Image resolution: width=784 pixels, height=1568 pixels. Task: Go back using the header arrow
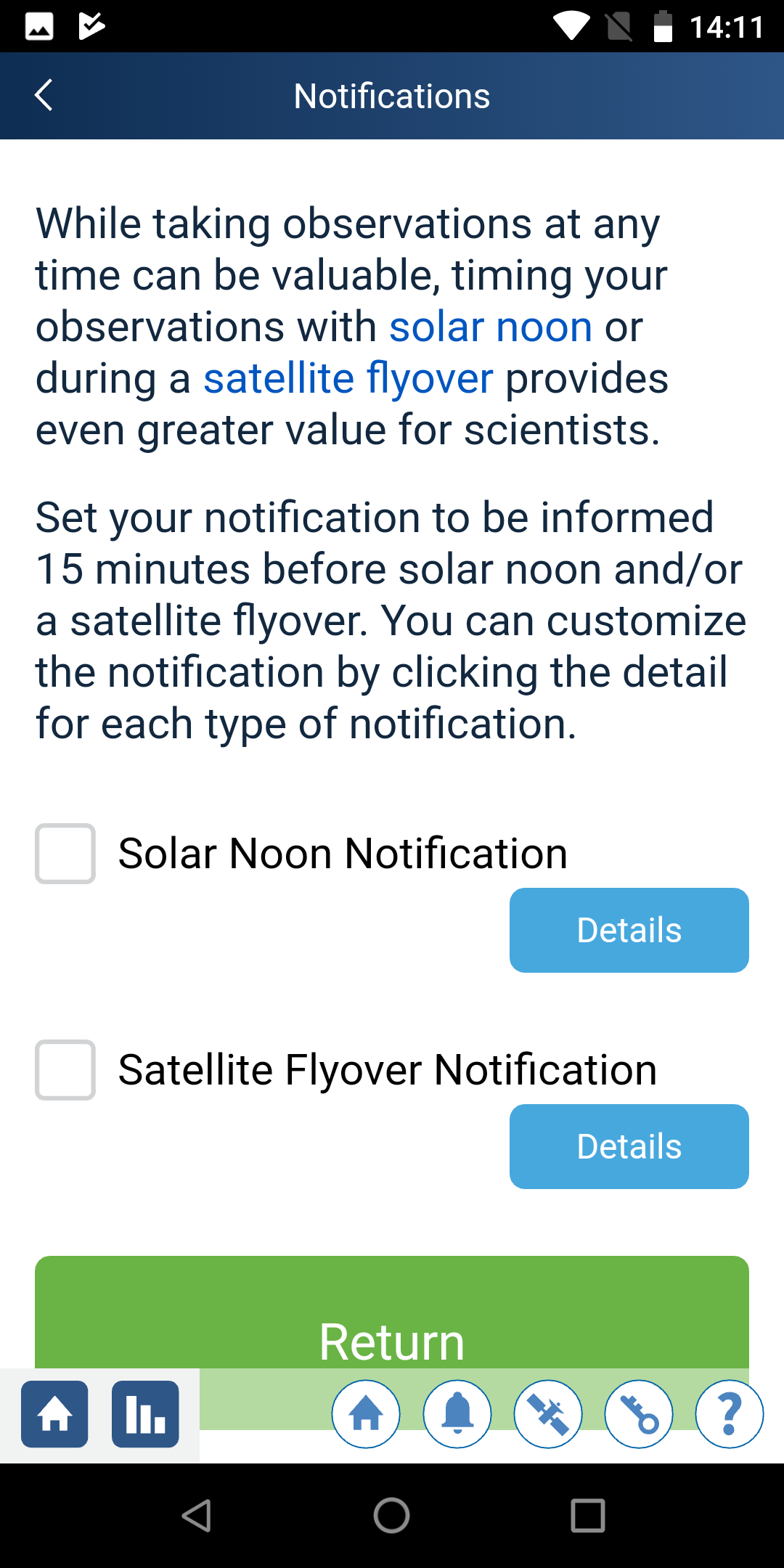44,95
